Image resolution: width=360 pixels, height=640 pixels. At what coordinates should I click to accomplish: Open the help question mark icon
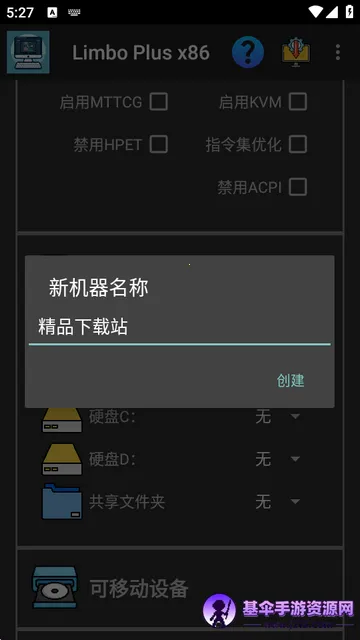248,52
